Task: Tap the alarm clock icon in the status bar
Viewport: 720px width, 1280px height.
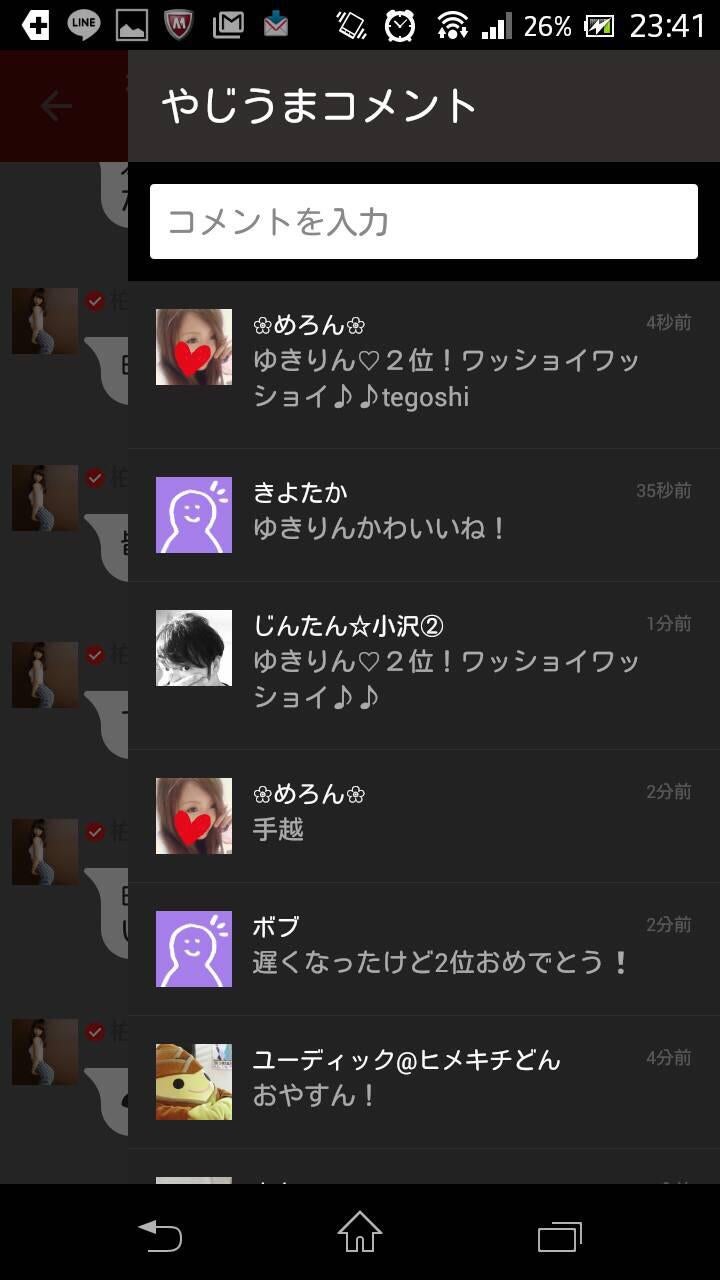Action: [398, 25]
